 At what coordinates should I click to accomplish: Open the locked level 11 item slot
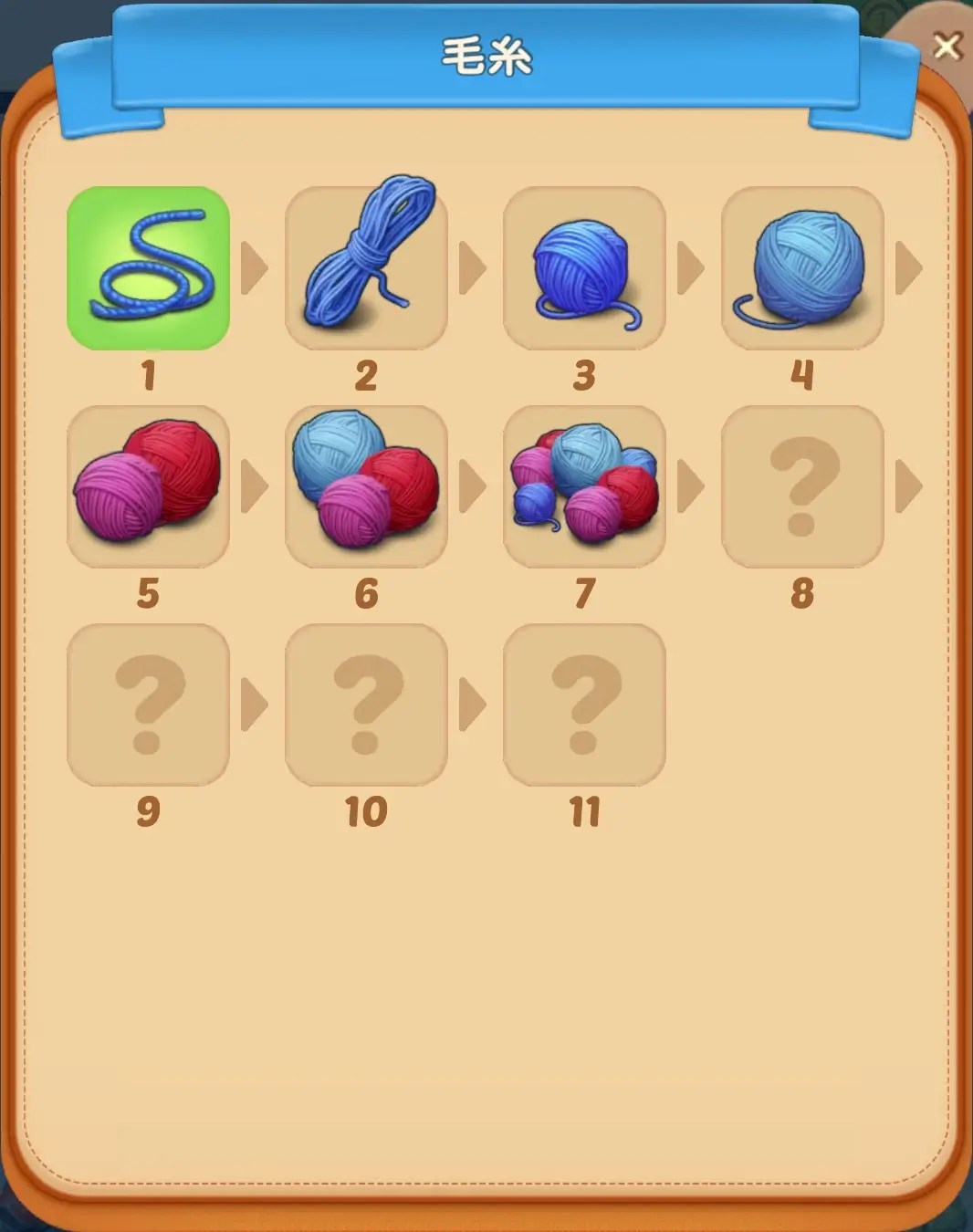coord(584,705)
